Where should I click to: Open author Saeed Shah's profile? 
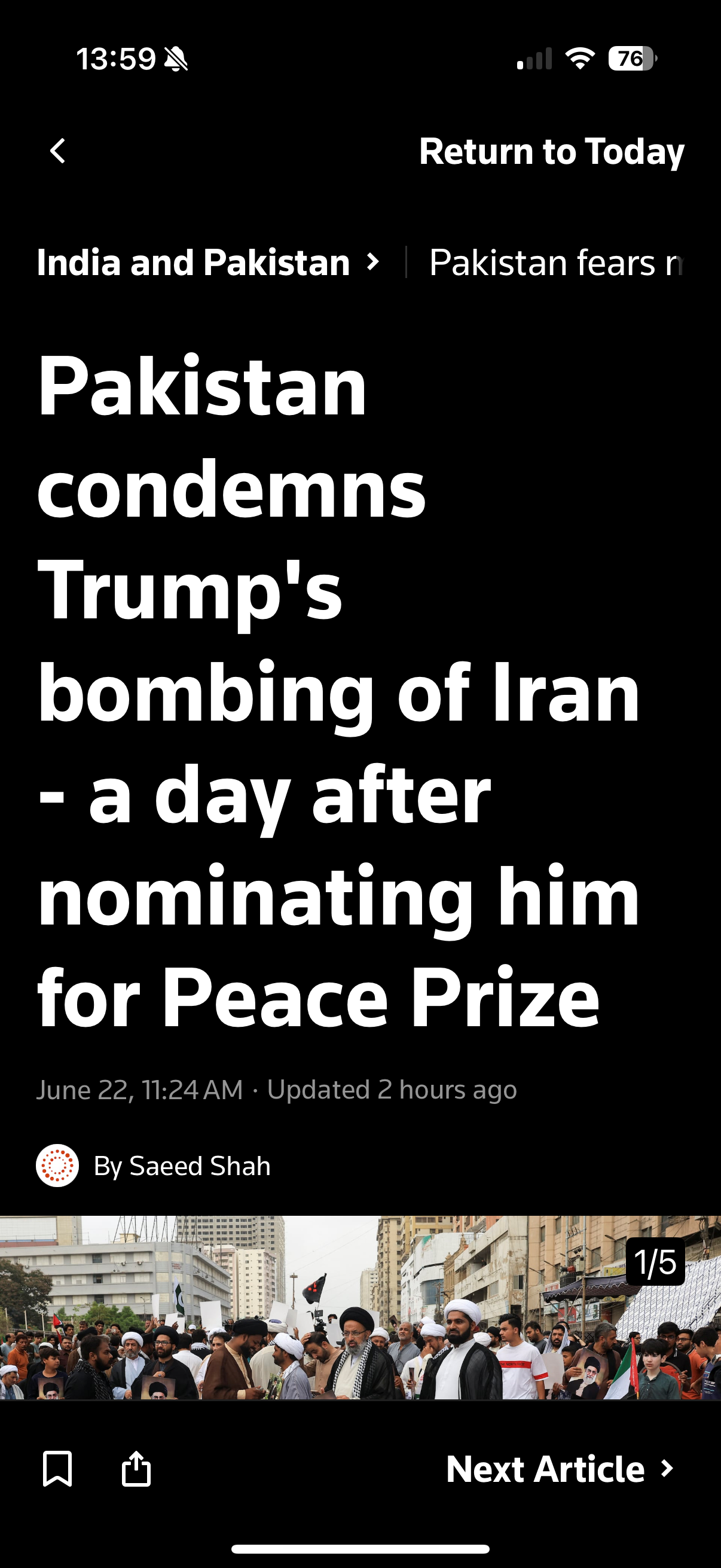coord(181,1166)
